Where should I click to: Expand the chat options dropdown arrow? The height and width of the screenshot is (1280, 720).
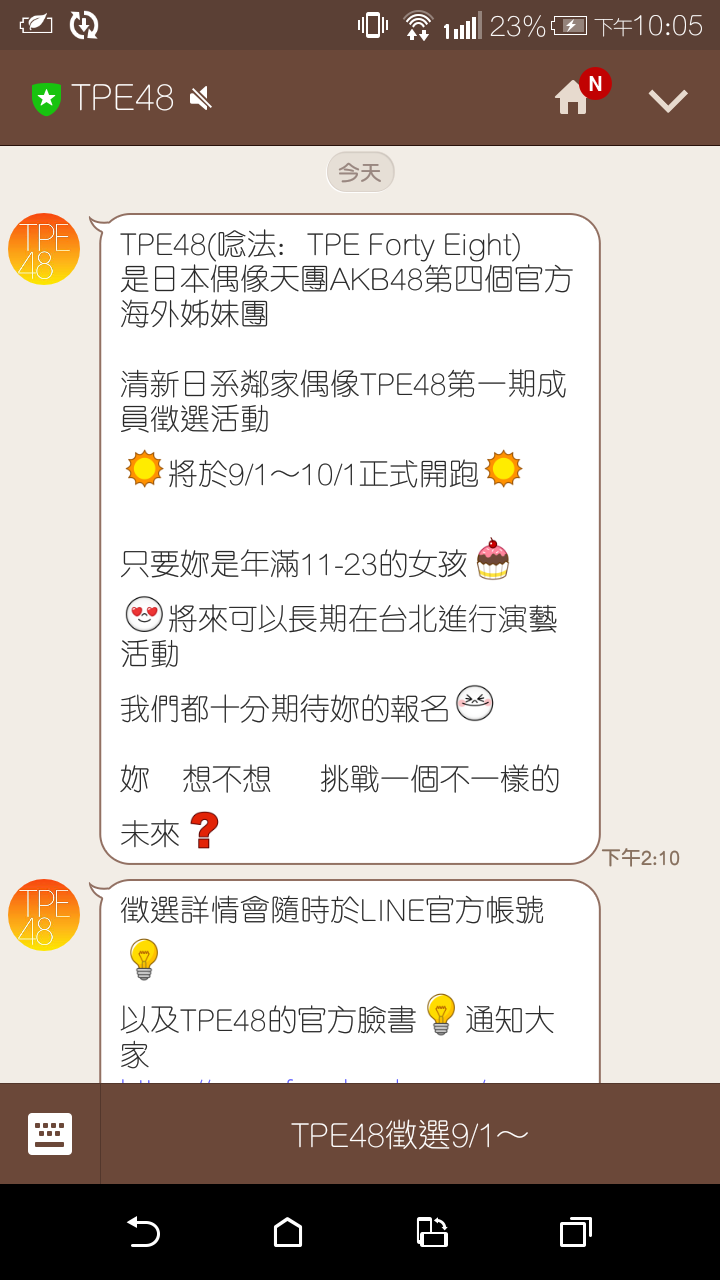coord(667,99)
